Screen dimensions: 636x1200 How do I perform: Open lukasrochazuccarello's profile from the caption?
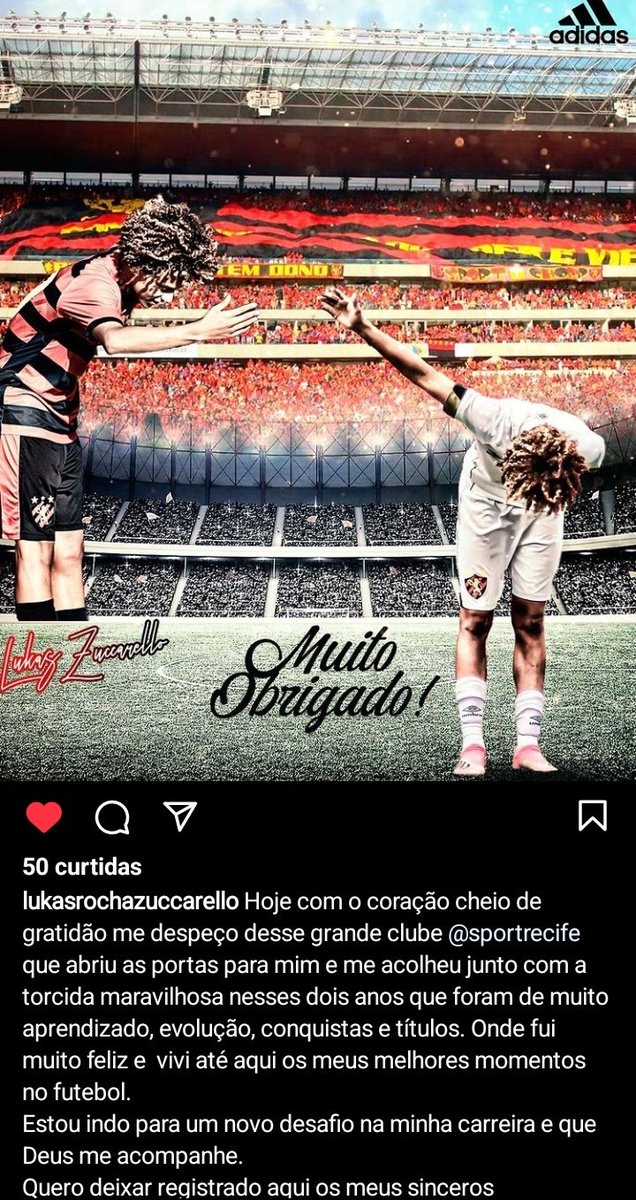click(x=130, y=901)
